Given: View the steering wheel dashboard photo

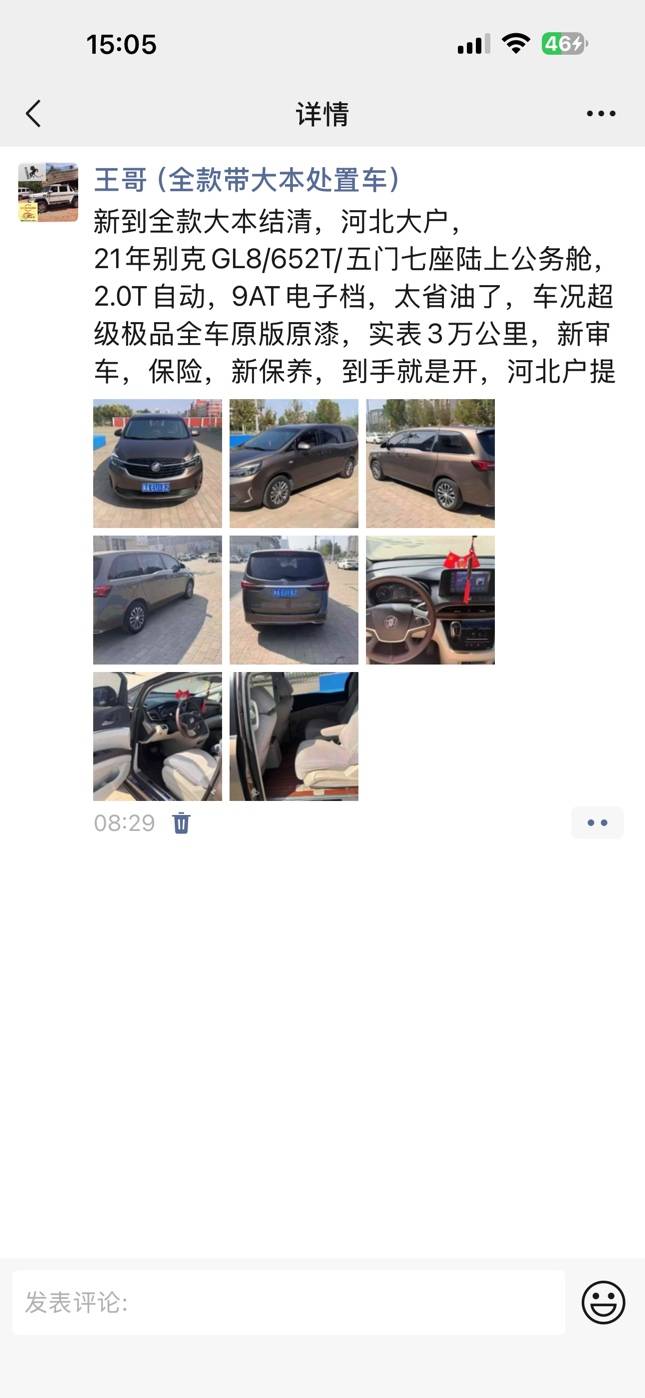Looking at the screenshot, I should coord(430,599).
